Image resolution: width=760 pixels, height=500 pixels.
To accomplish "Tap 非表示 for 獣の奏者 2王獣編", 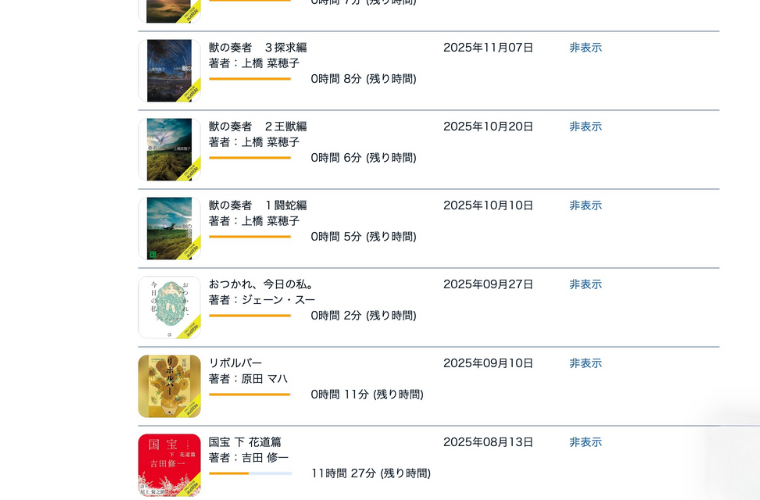I will point(585,126).
